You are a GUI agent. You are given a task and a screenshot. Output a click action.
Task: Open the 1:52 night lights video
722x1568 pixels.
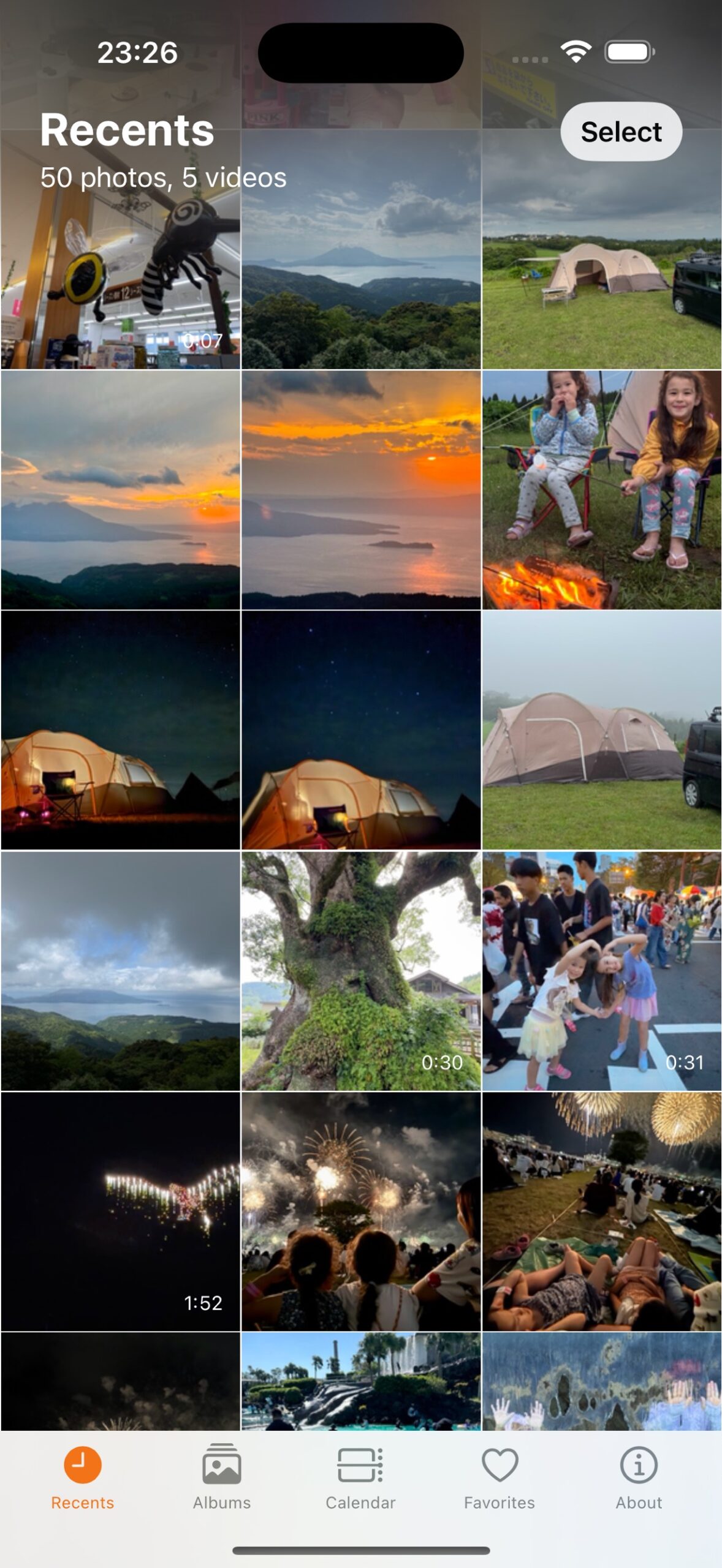click(x=120, y=1212)
